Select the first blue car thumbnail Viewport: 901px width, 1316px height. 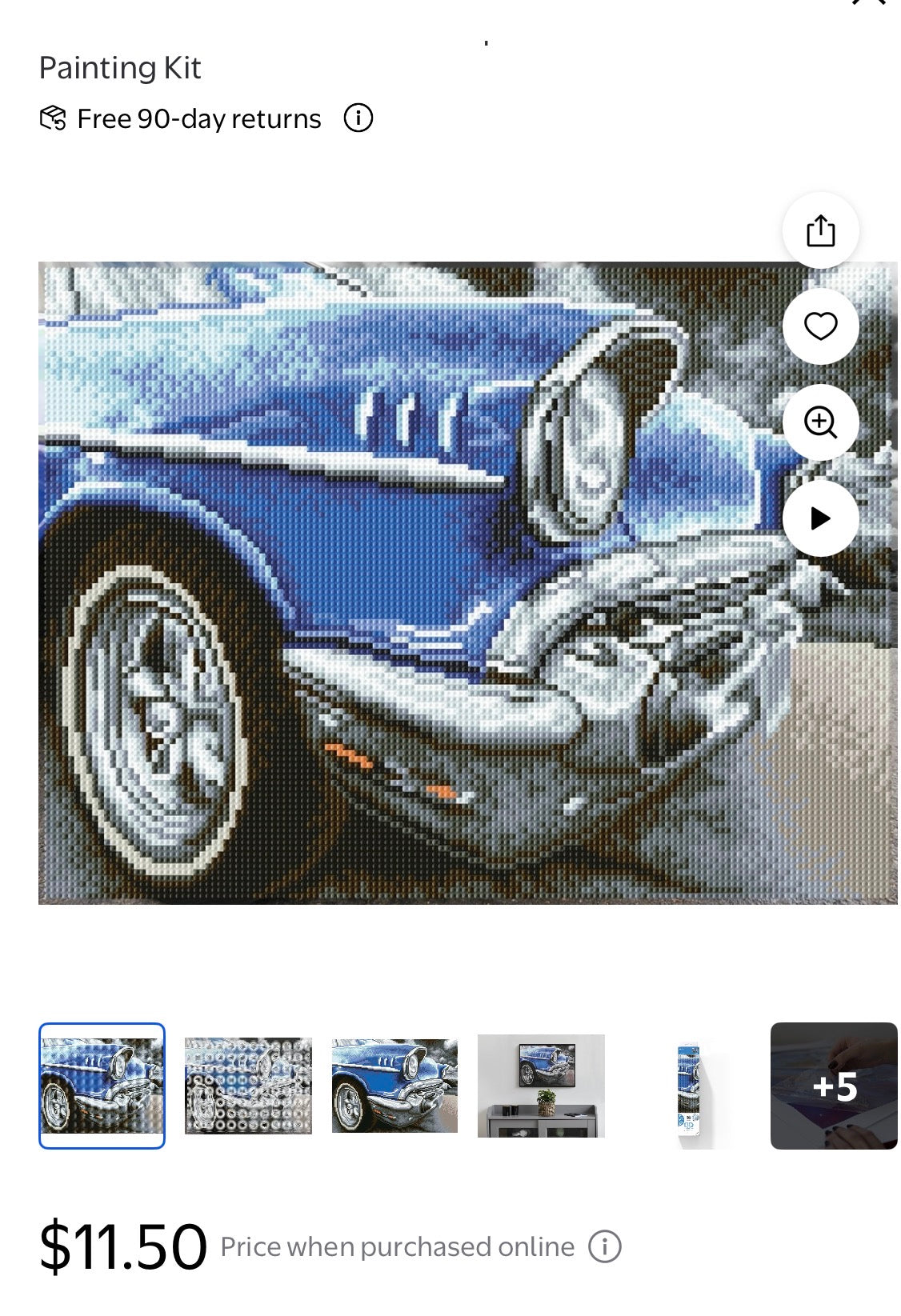click(x=102, y=1086)
